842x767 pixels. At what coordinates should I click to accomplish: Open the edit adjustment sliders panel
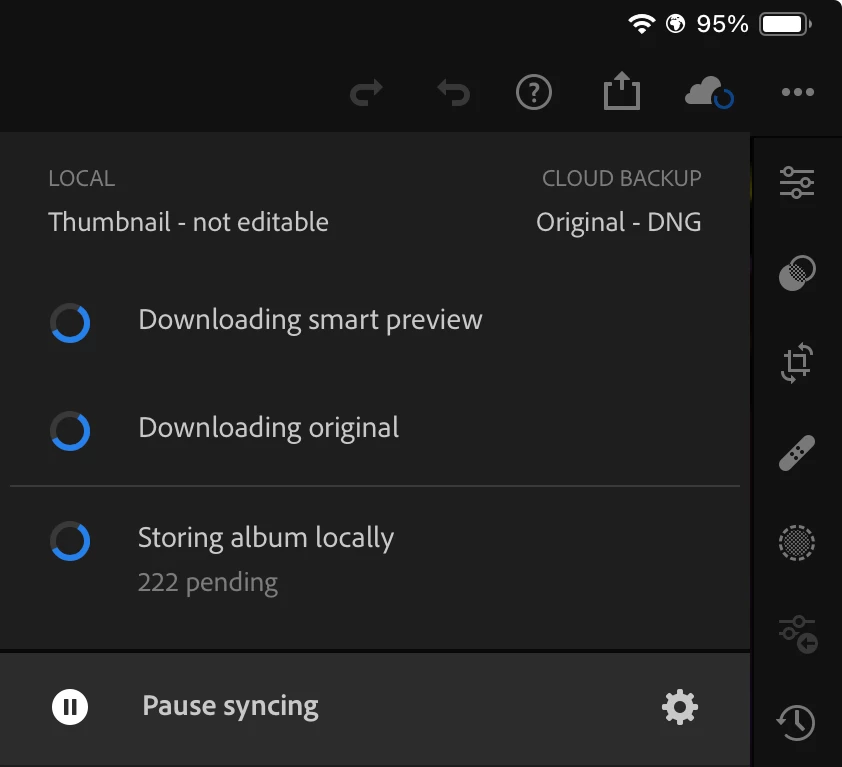click(x=797, y=182)
